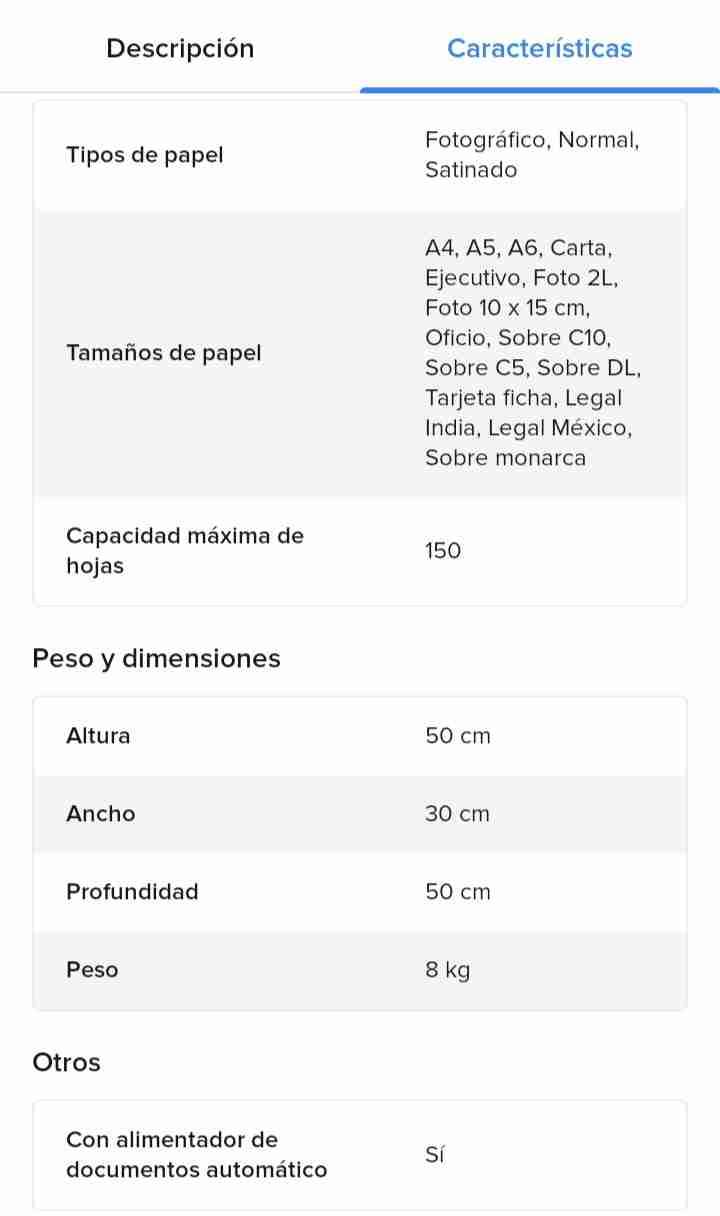Click the Peso y dimensiones heading

click(156, 658)
